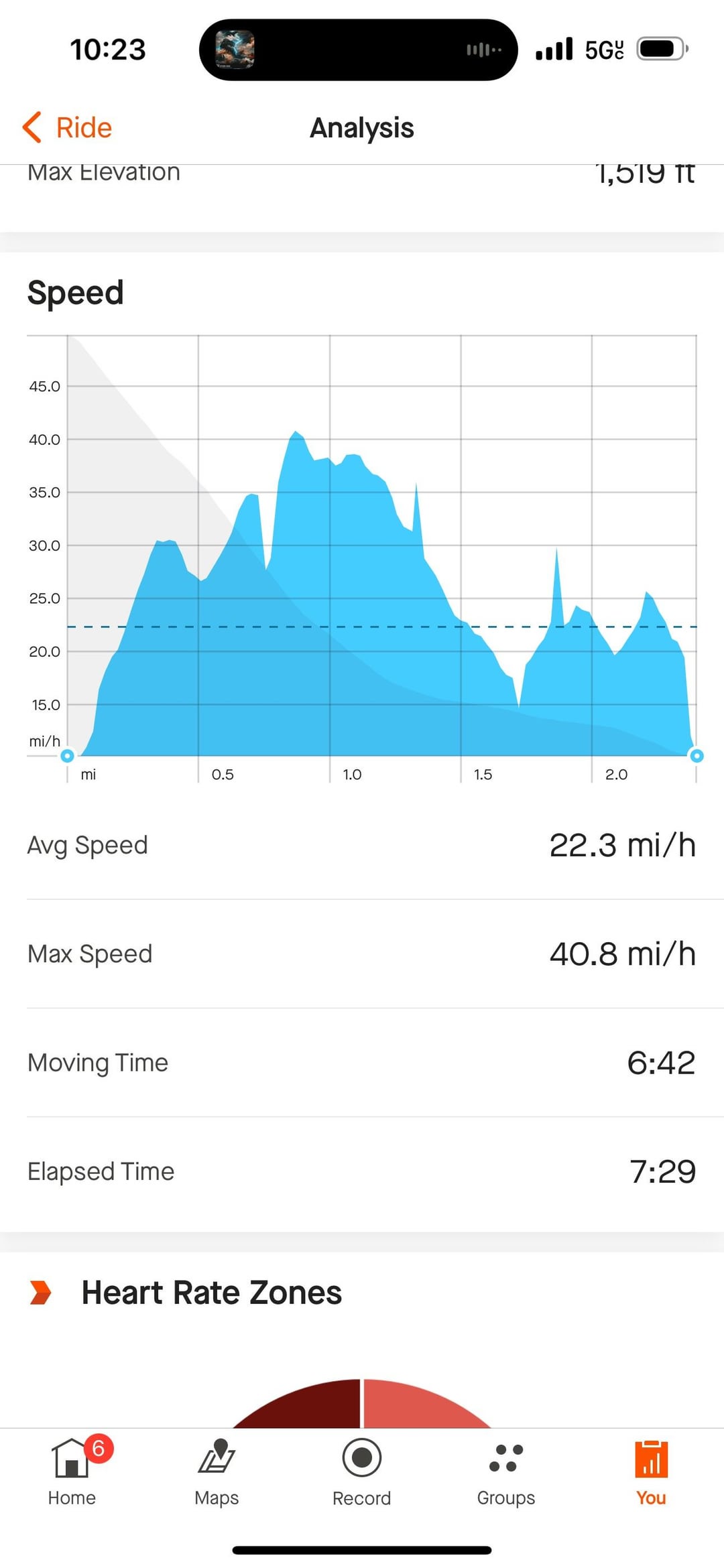The height and width of the screenshot is (1568, 724).
Task: Open the You tab
Action: coord(651,1472)
